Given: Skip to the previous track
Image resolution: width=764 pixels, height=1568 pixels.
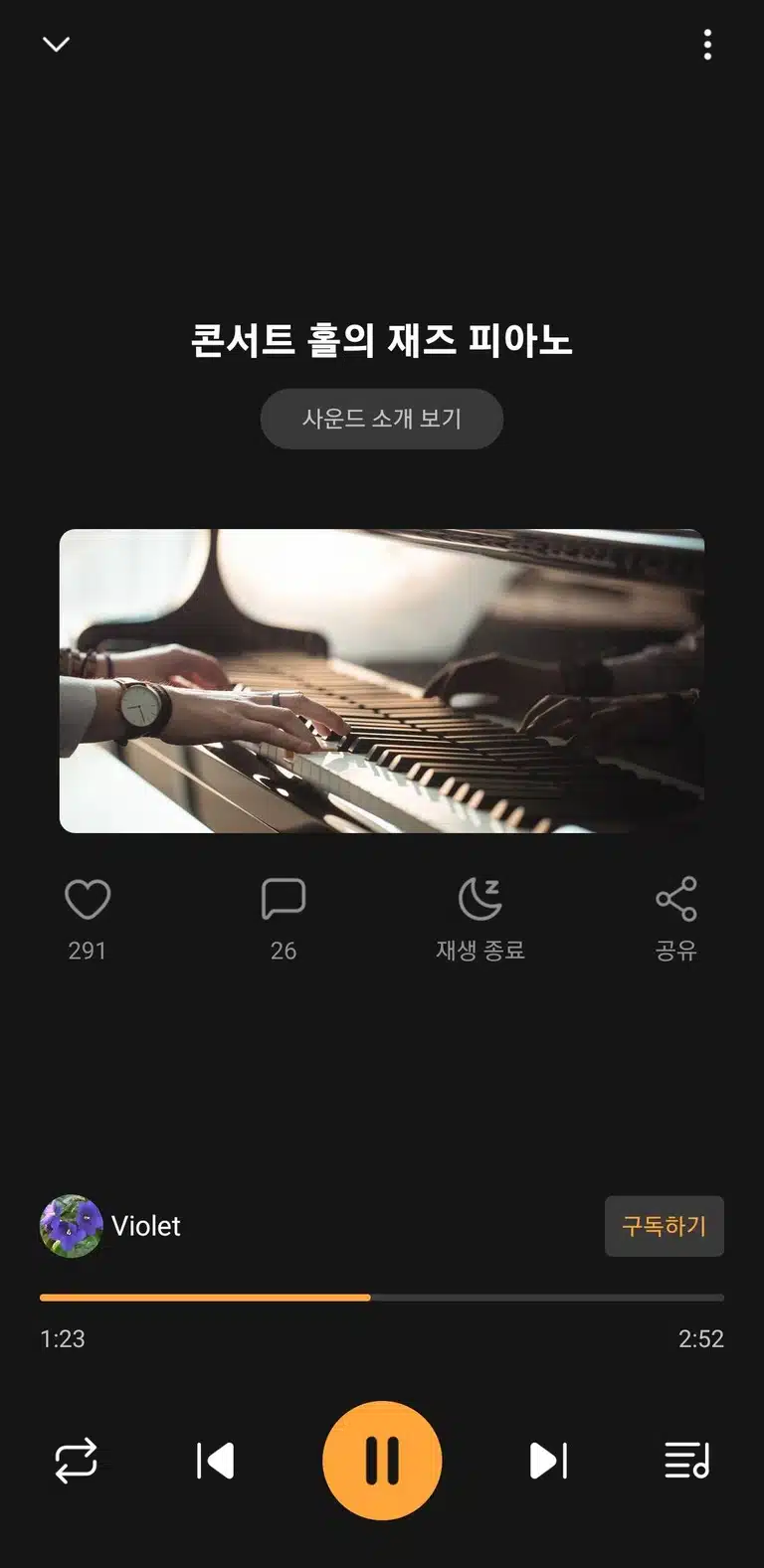Looking at the screenshot, I should 215,1461.
